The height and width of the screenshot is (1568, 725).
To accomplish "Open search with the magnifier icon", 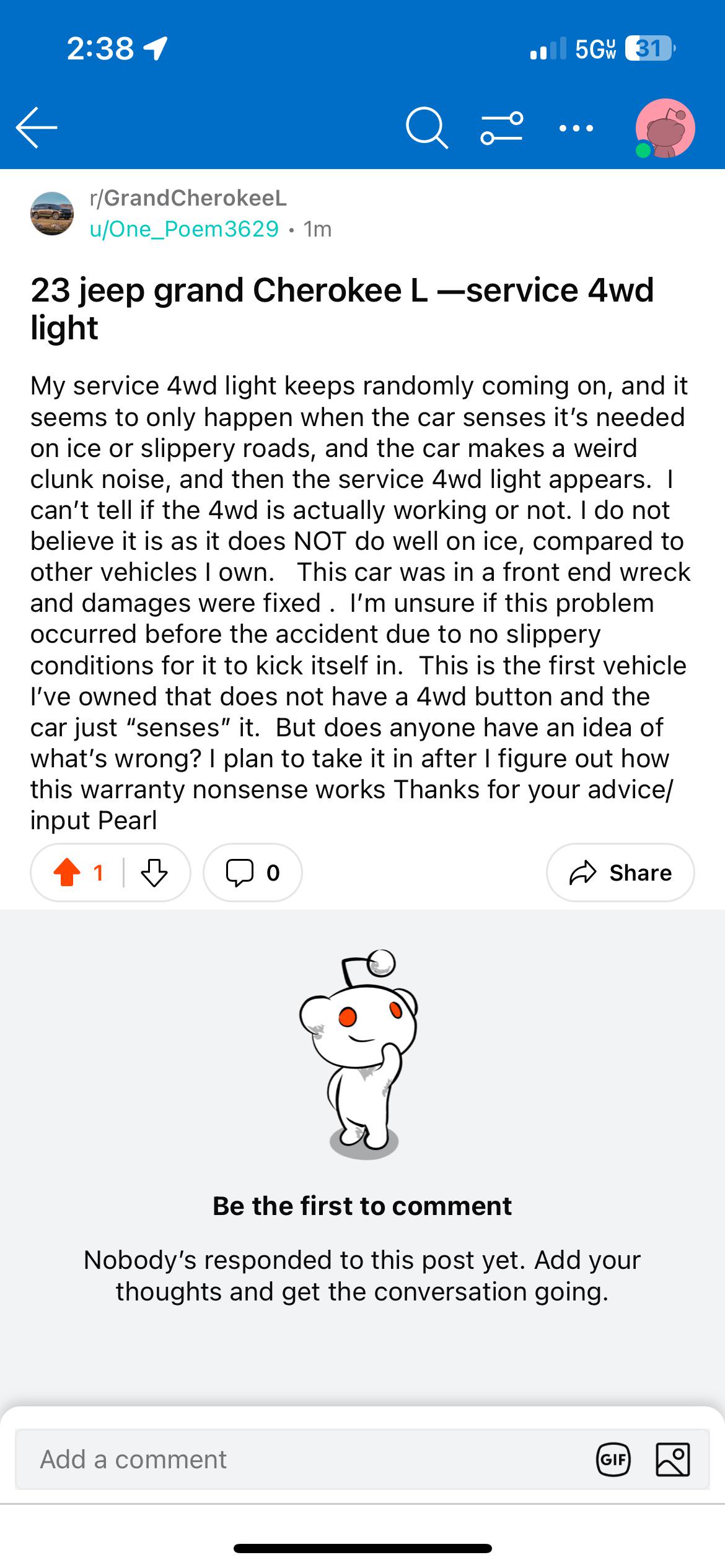I will (426, 128).
